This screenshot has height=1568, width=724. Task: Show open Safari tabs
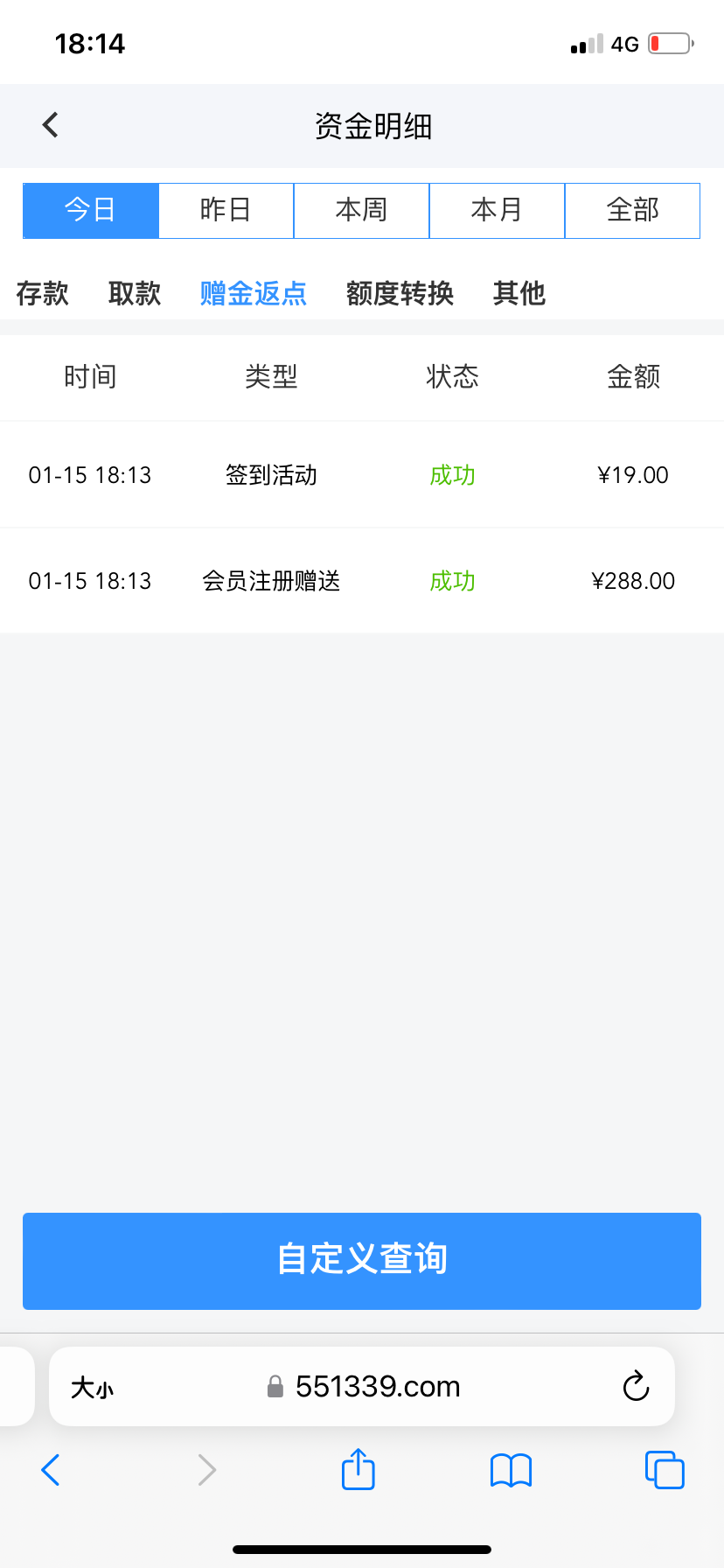pos(665,1470)
